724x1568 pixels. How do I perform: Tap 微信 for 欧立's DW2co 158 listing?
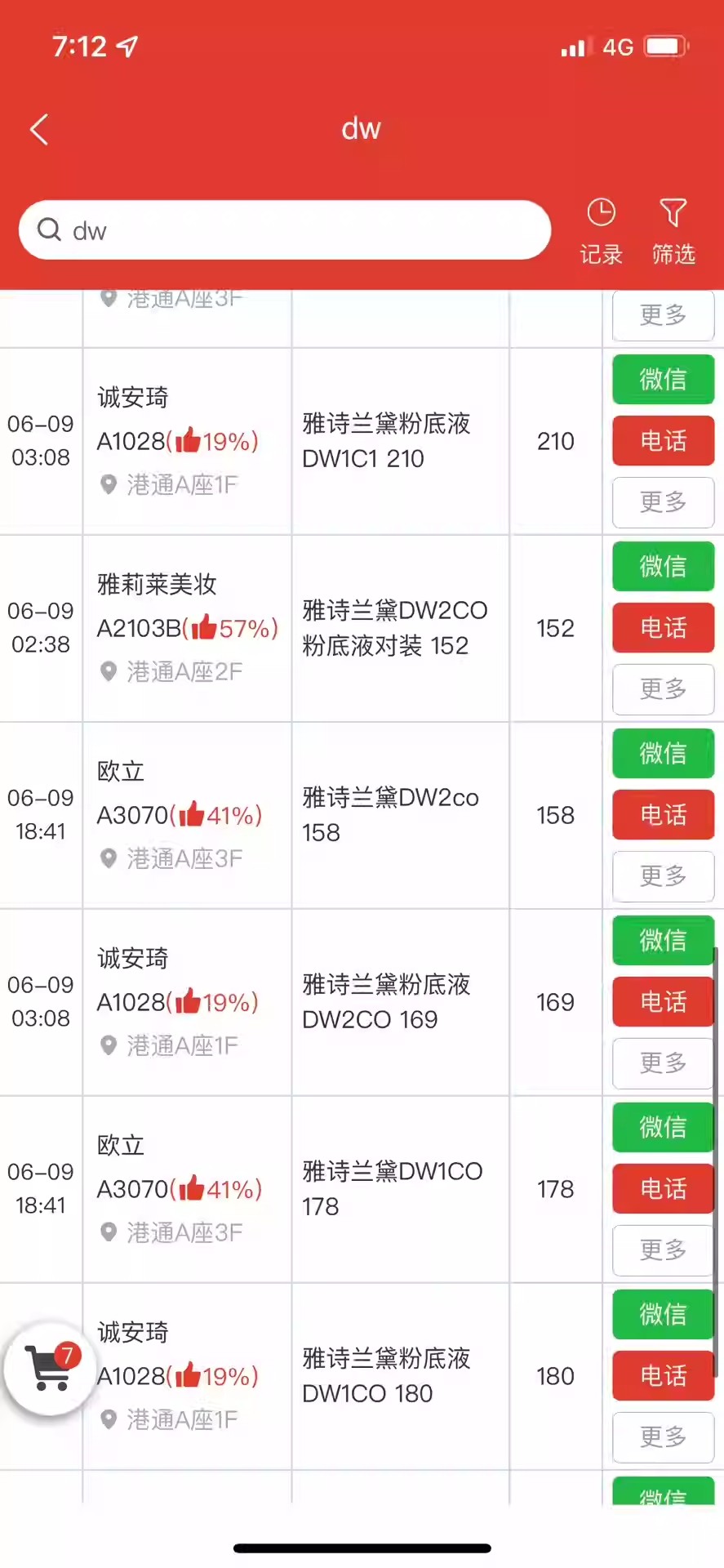click(x=663, y=753)
